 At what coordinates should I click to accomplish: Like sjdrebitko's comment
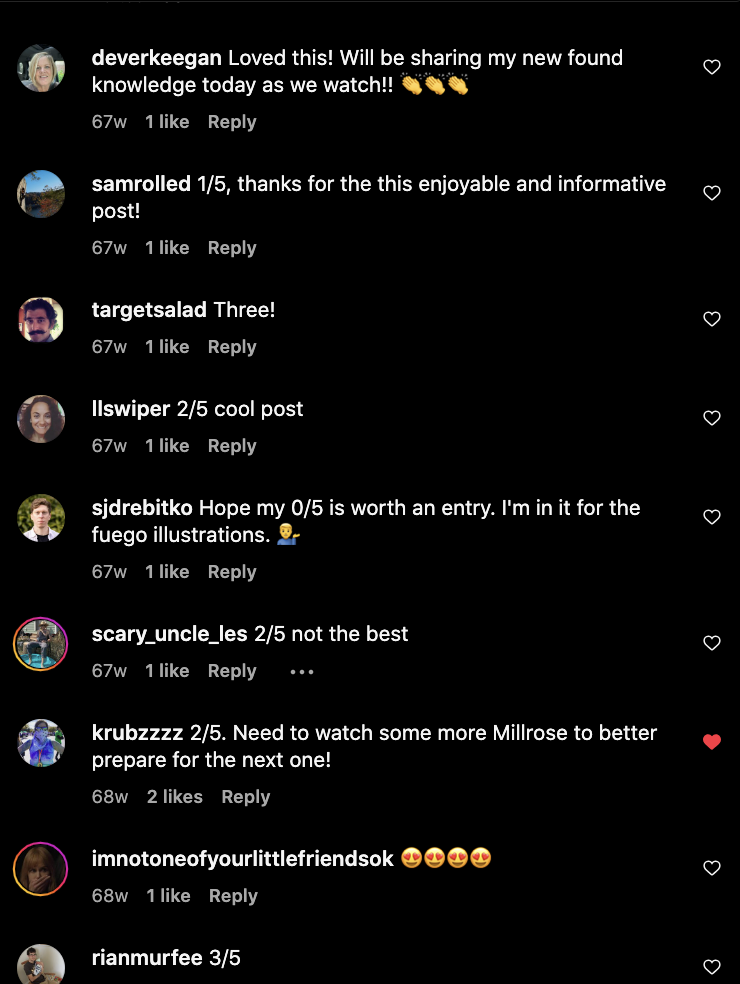point(712,517)
